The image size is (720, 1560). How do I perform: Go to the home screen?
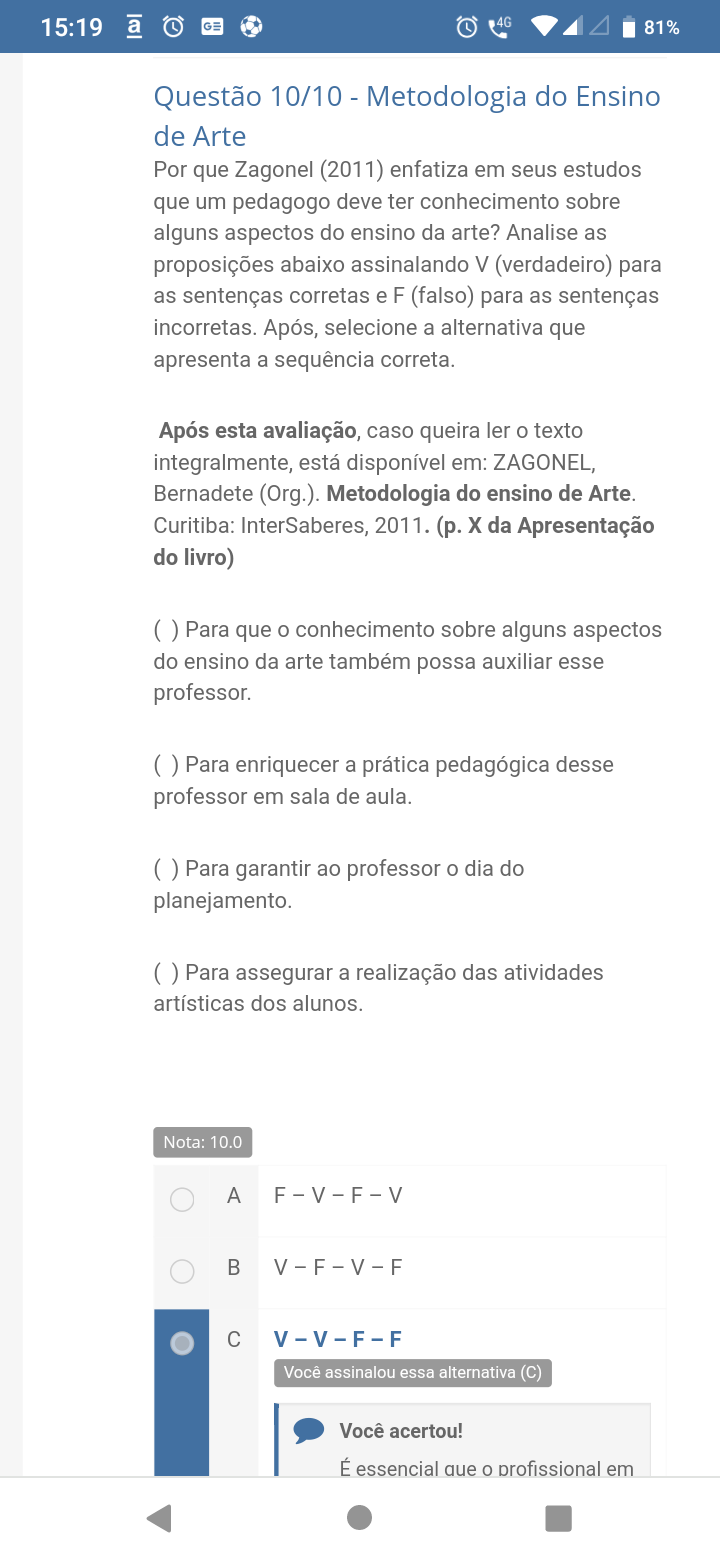(x=360, y=1518)
